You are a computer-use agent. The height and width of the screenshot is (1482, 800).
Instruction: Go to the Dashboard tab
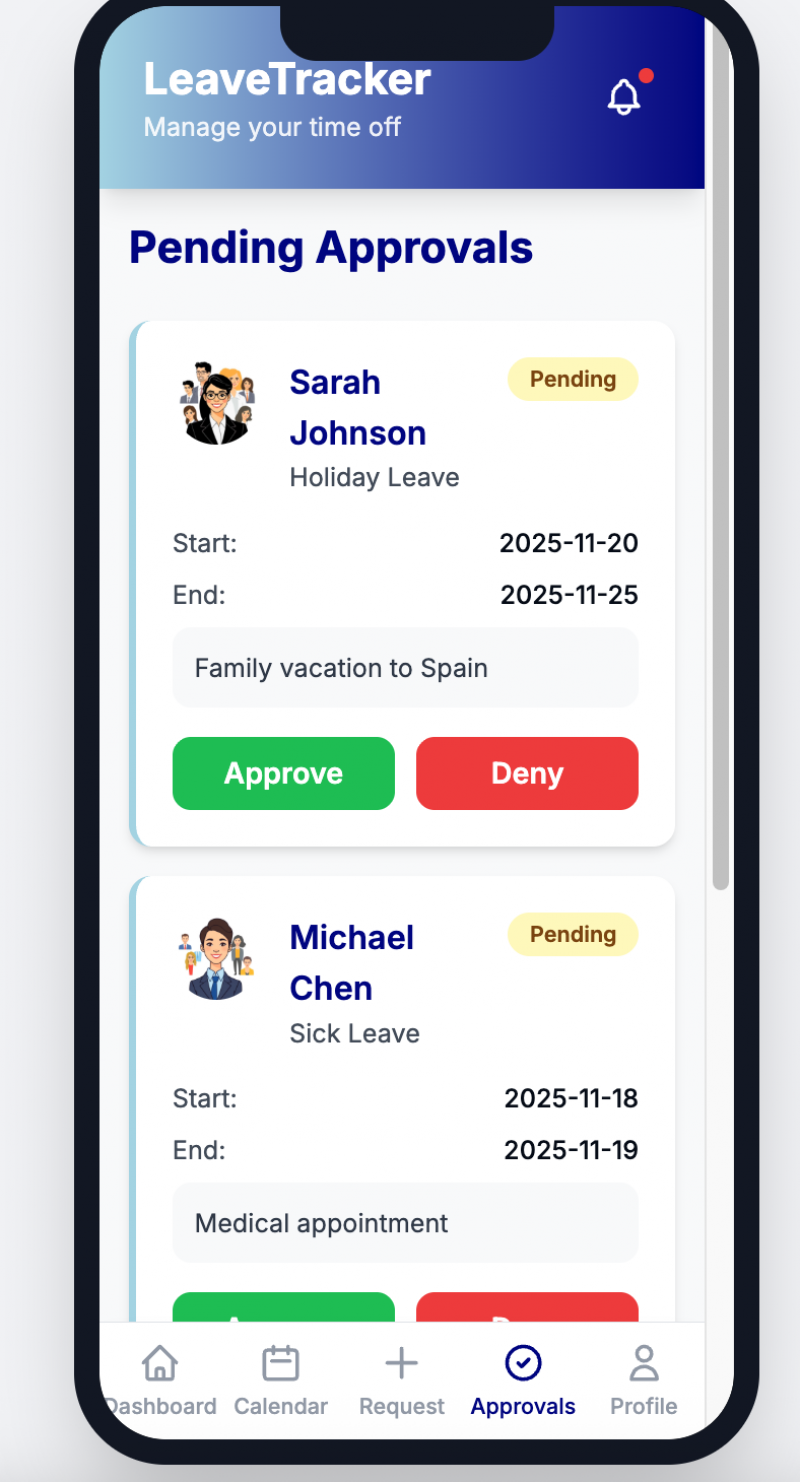pyautogui.click(x=161, y=1380)
